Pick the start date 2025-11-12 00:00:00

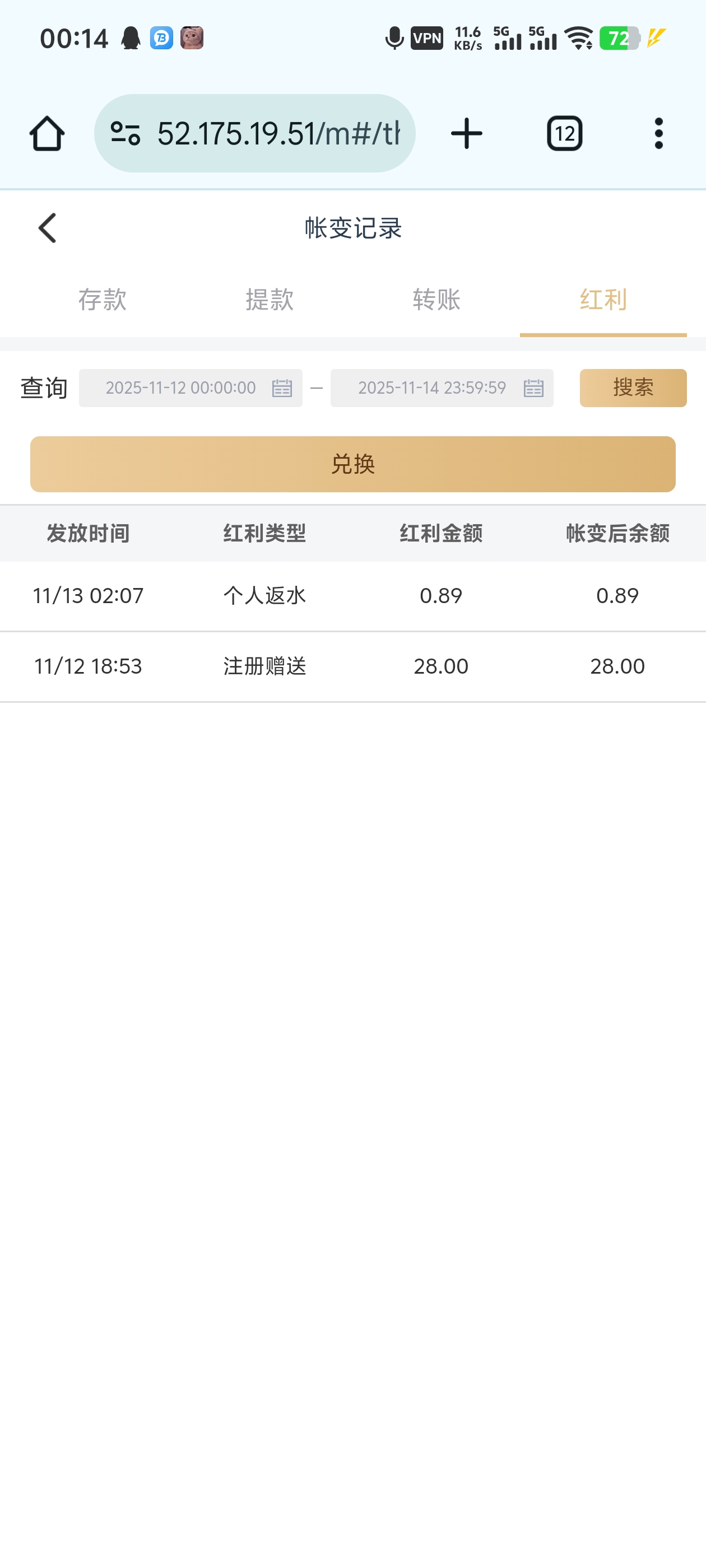[x=190, y=388]
